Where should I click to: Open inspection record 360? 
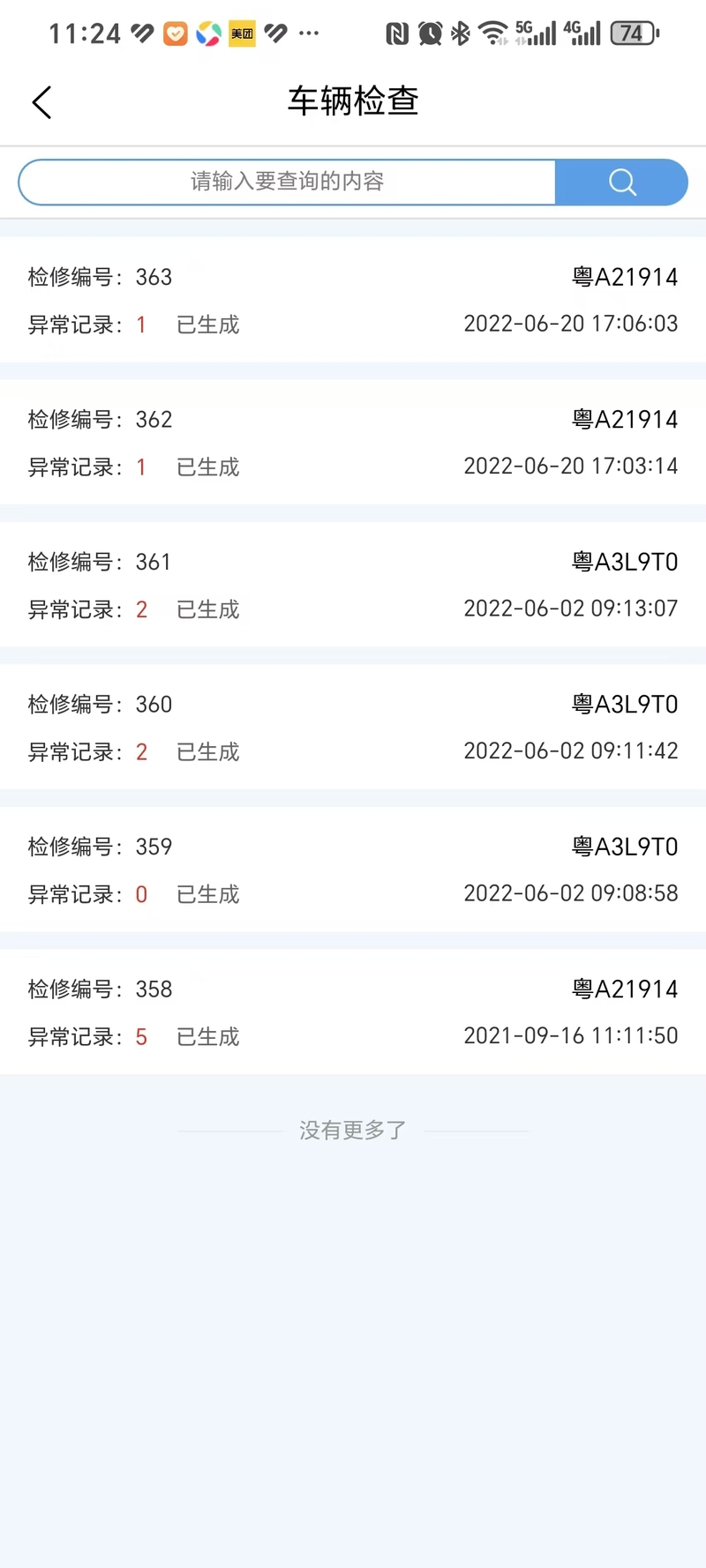coord(353,728)
